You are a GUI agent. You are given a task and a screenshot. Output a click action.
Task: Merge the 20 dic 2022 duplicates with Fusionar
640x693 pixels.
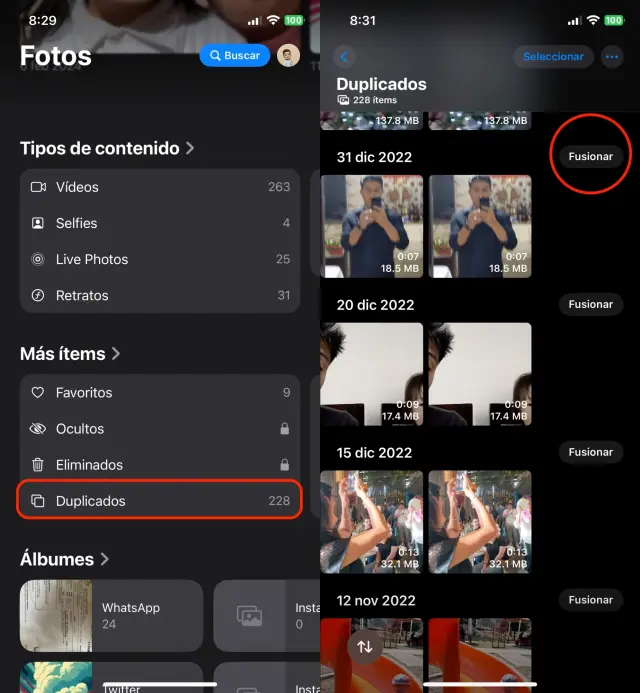point(590,304)
